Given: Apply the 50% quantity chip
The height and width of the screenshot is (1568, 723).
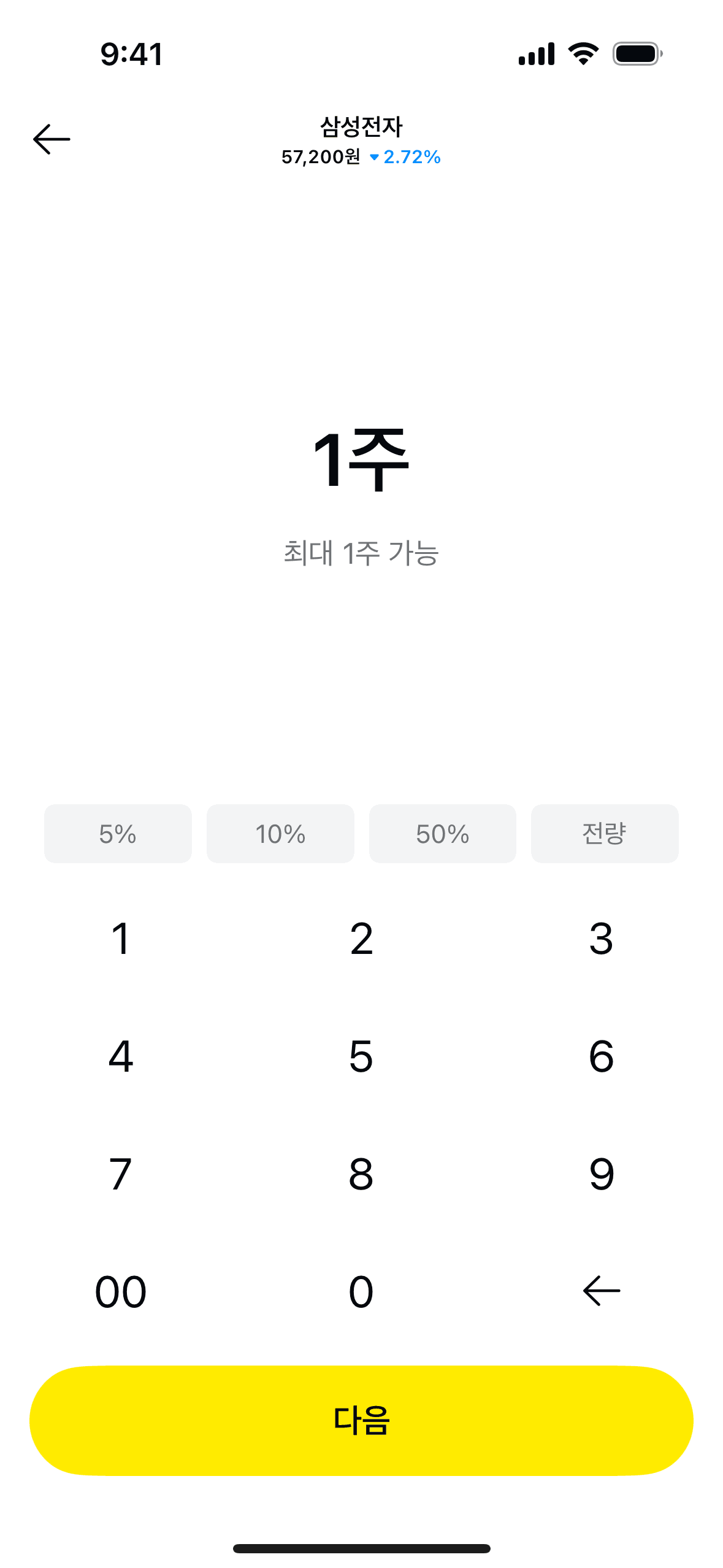Looking at the screenshot, I should (442, 834).
